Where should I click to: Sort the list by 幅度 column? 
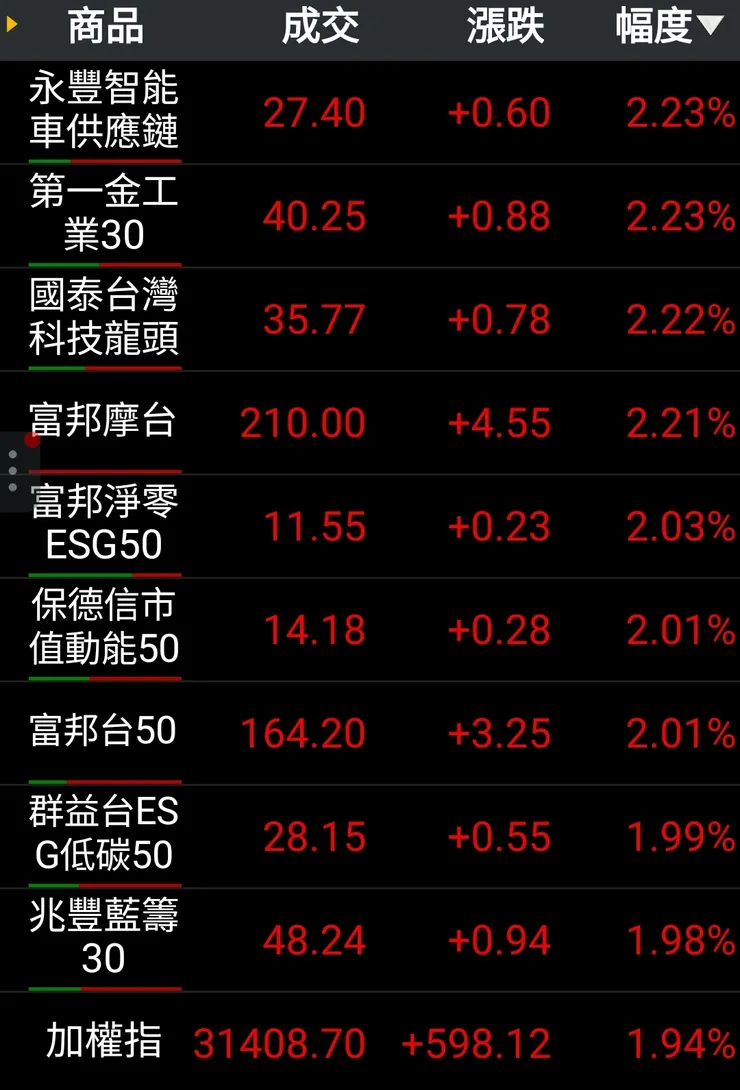coord(668,27)
